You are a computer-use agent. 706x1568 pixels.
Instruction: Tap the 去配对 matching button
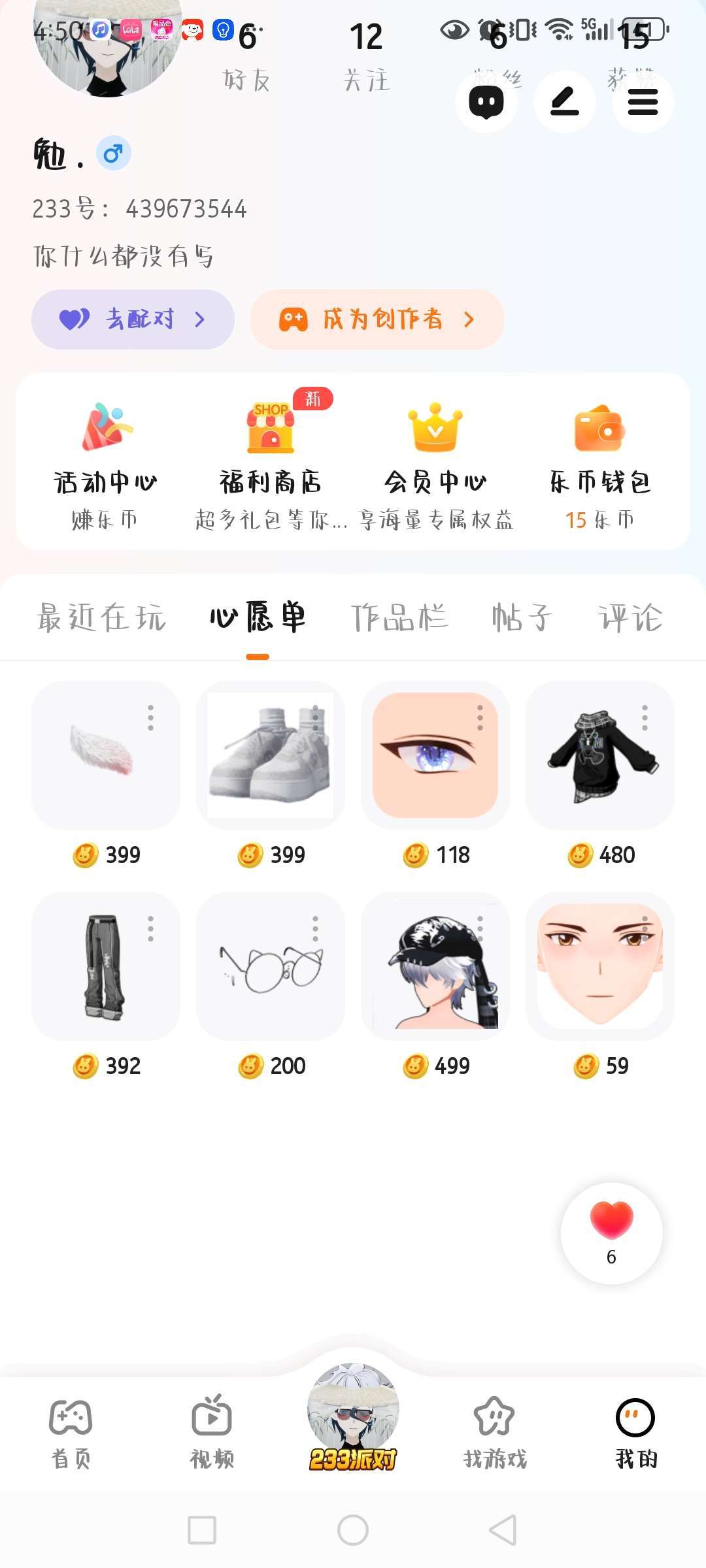(133, 319)
